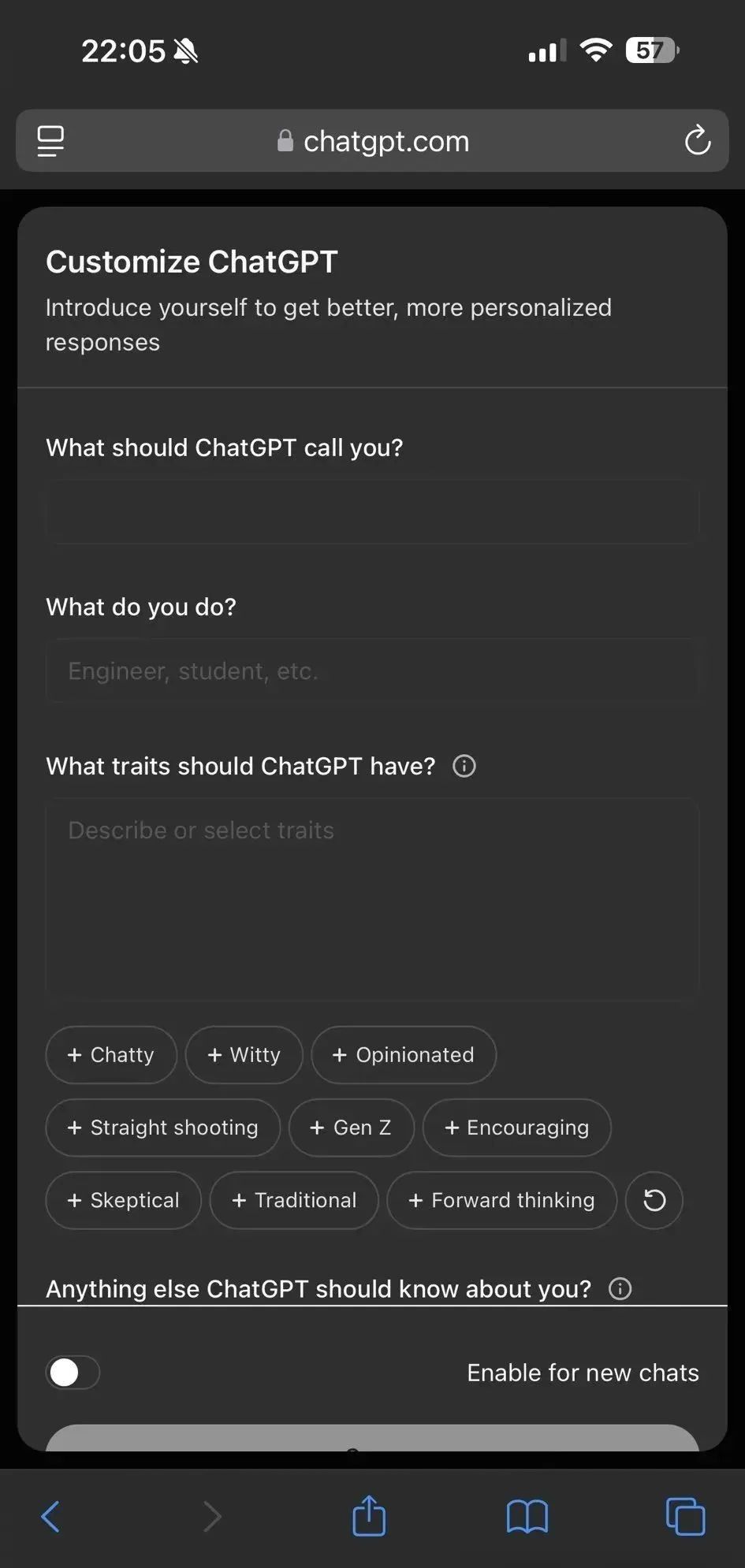Open Safari bookmarks
The image size is (745, 1568).
527,1517
